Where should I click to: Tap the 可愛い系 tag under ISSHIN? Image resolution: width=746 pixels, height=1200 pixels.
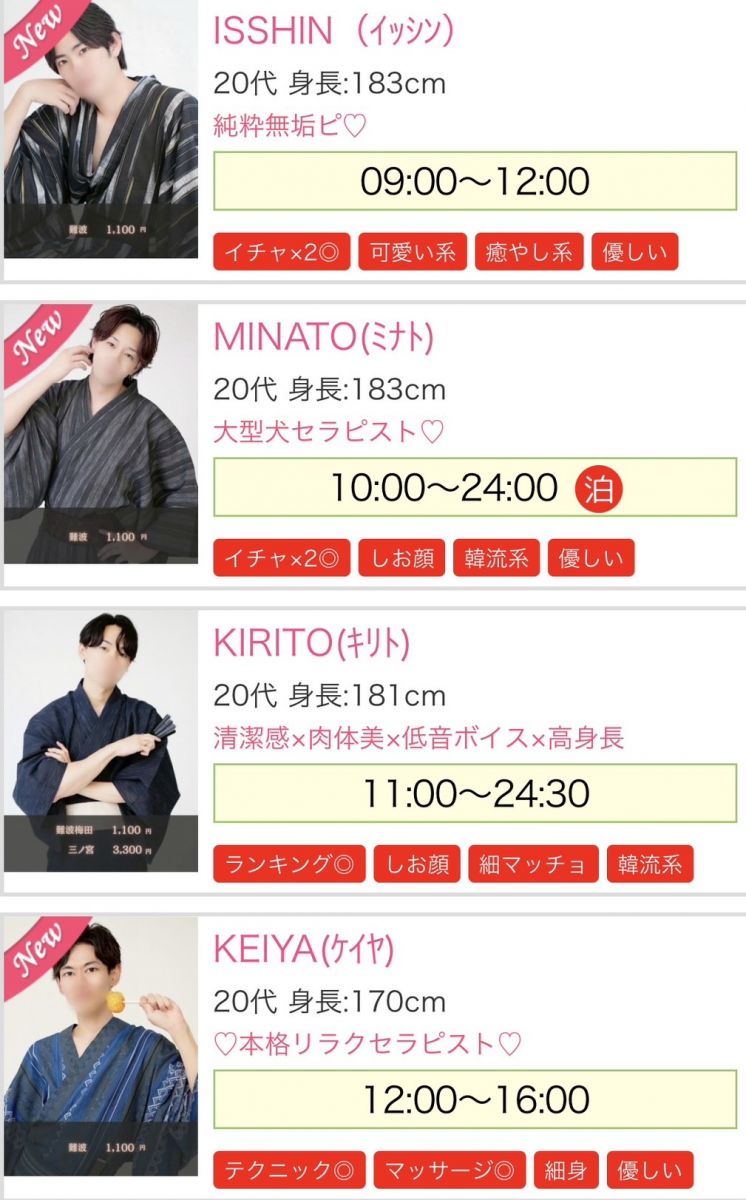pos(413,252)
